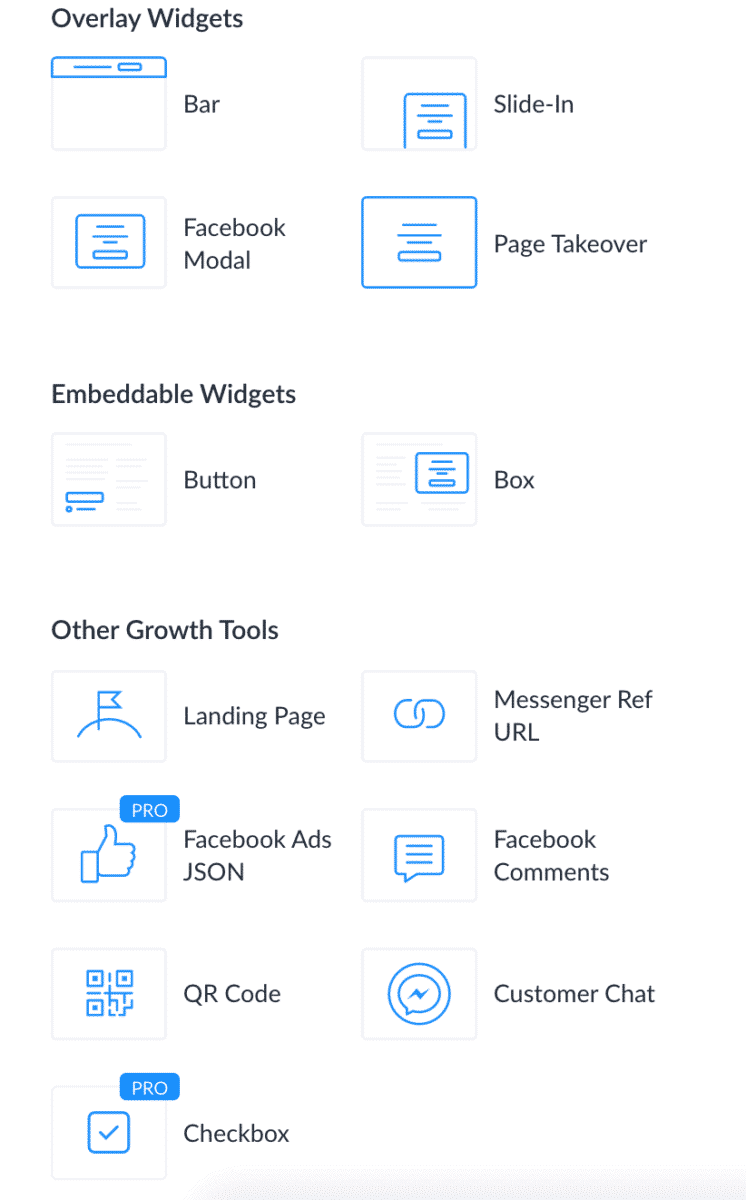
Task: Select the Slide-In widget icon
Action: tap(419, 103)
